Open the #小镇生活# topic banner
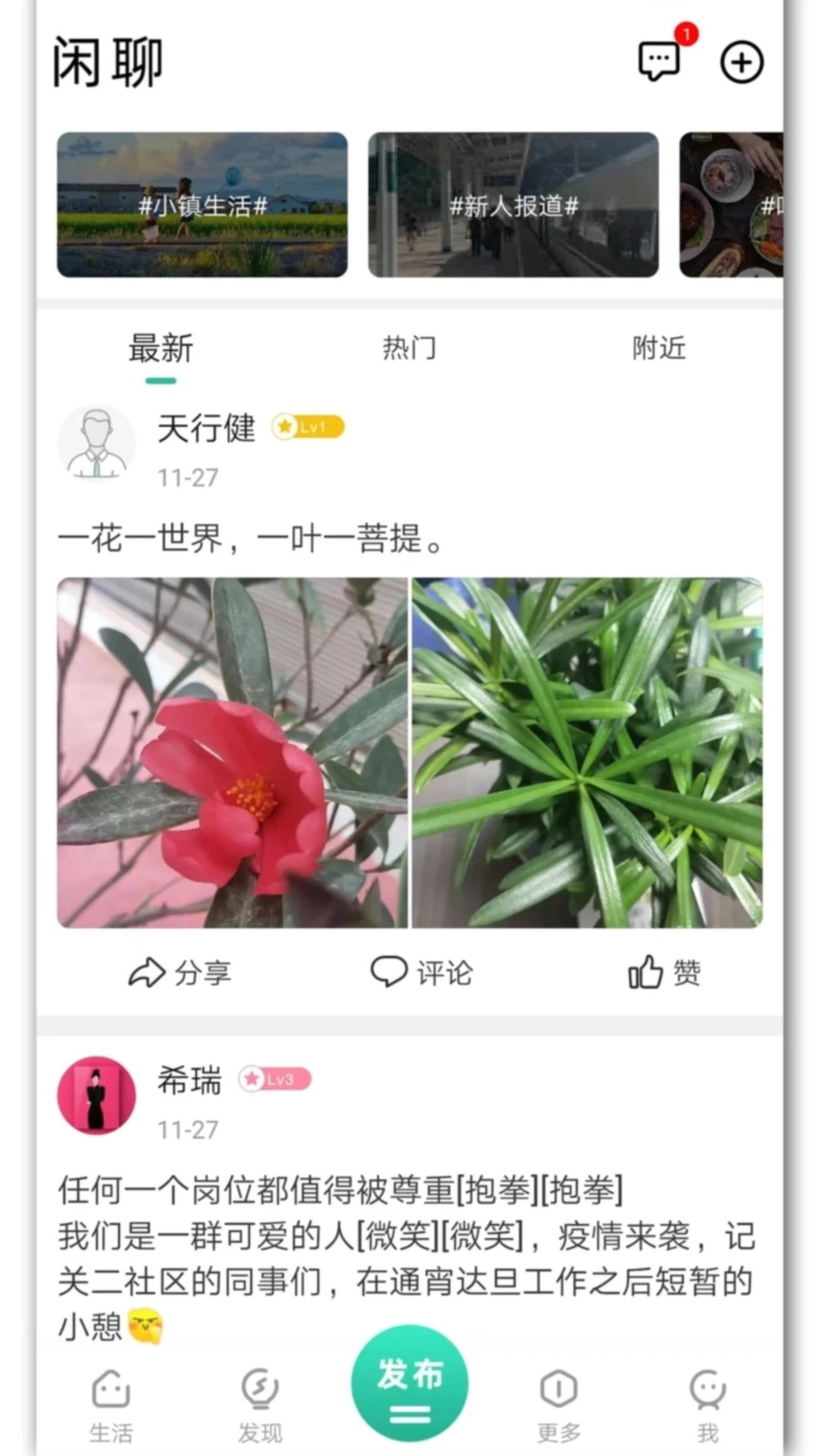 click(x=202, y=206)
